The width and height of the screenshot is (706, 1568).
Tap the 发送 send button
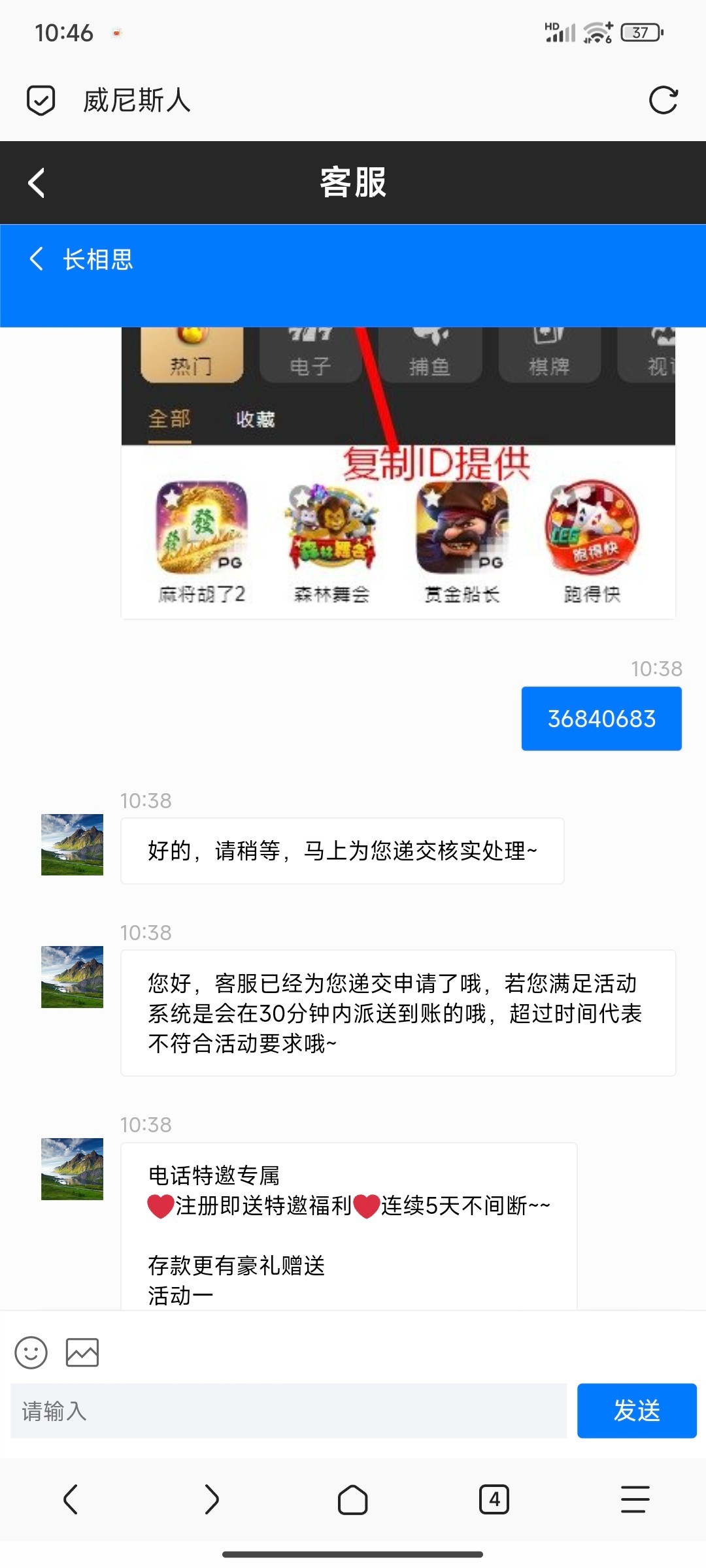click(x=636, y=1411)
